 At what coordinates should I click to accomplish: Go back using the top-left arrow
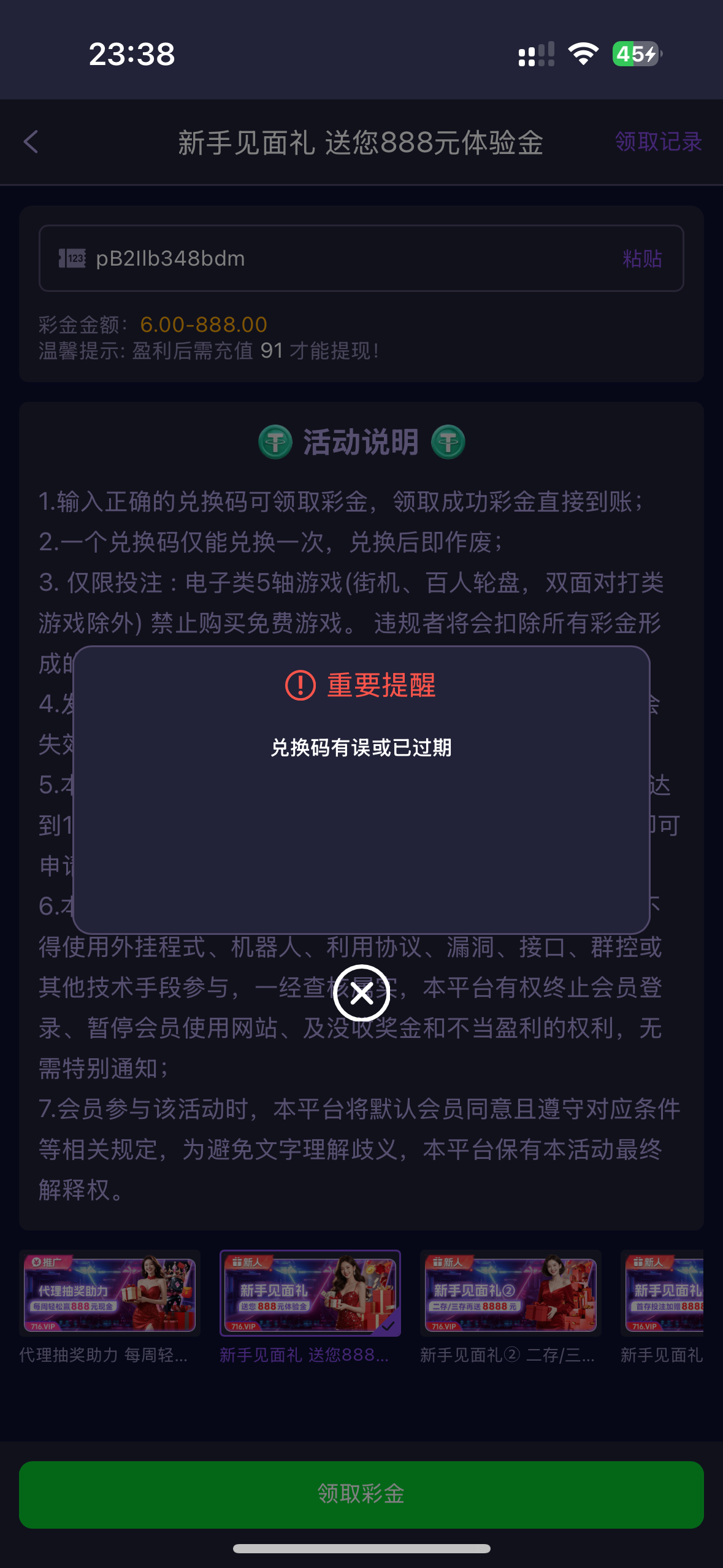point(31,142)
